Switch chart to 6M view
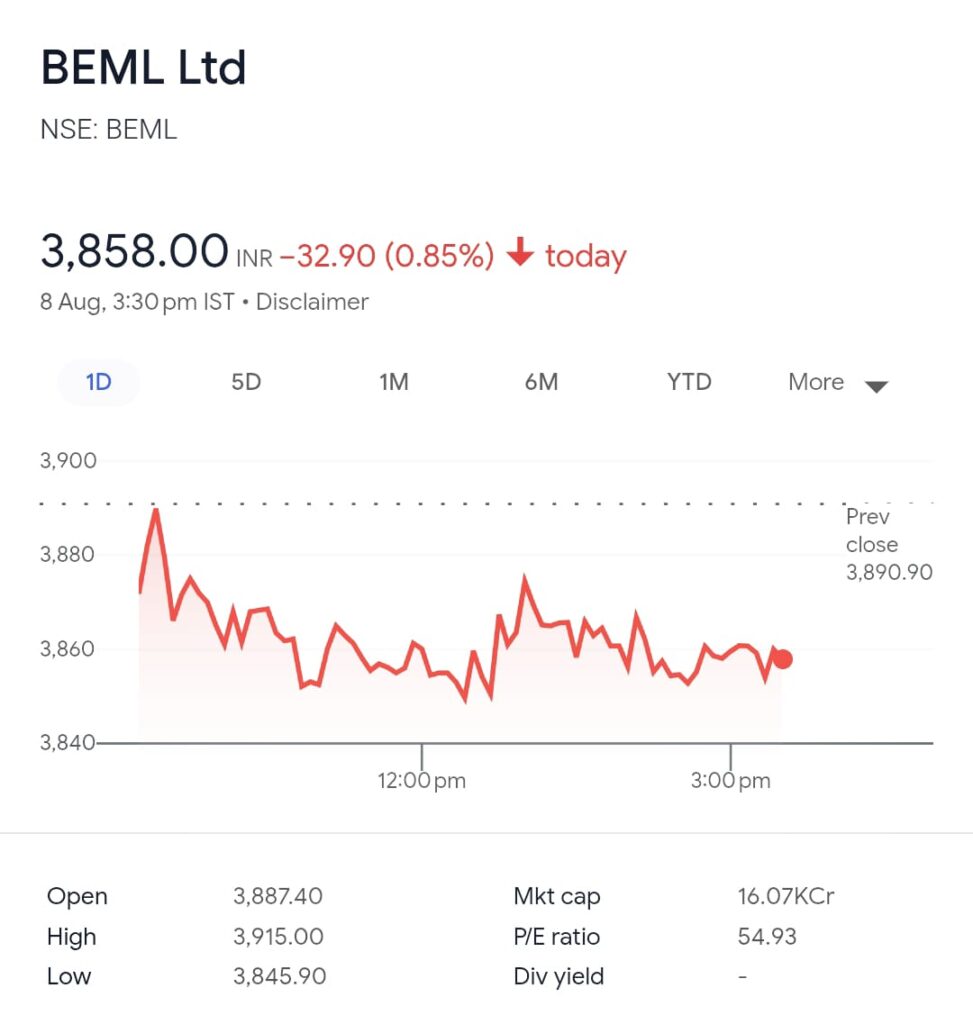973x1024 pixels. point(541,382)
